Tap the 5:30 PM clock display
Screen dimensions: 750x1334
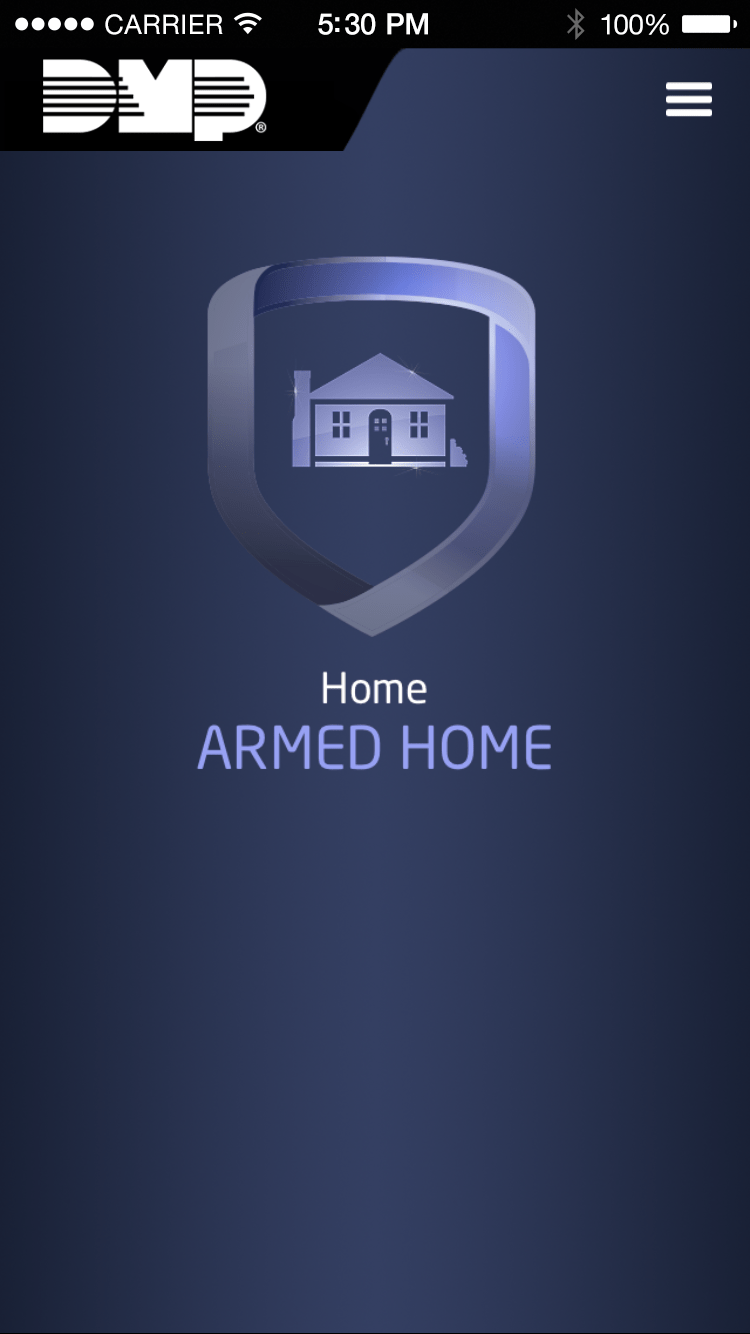374,23
